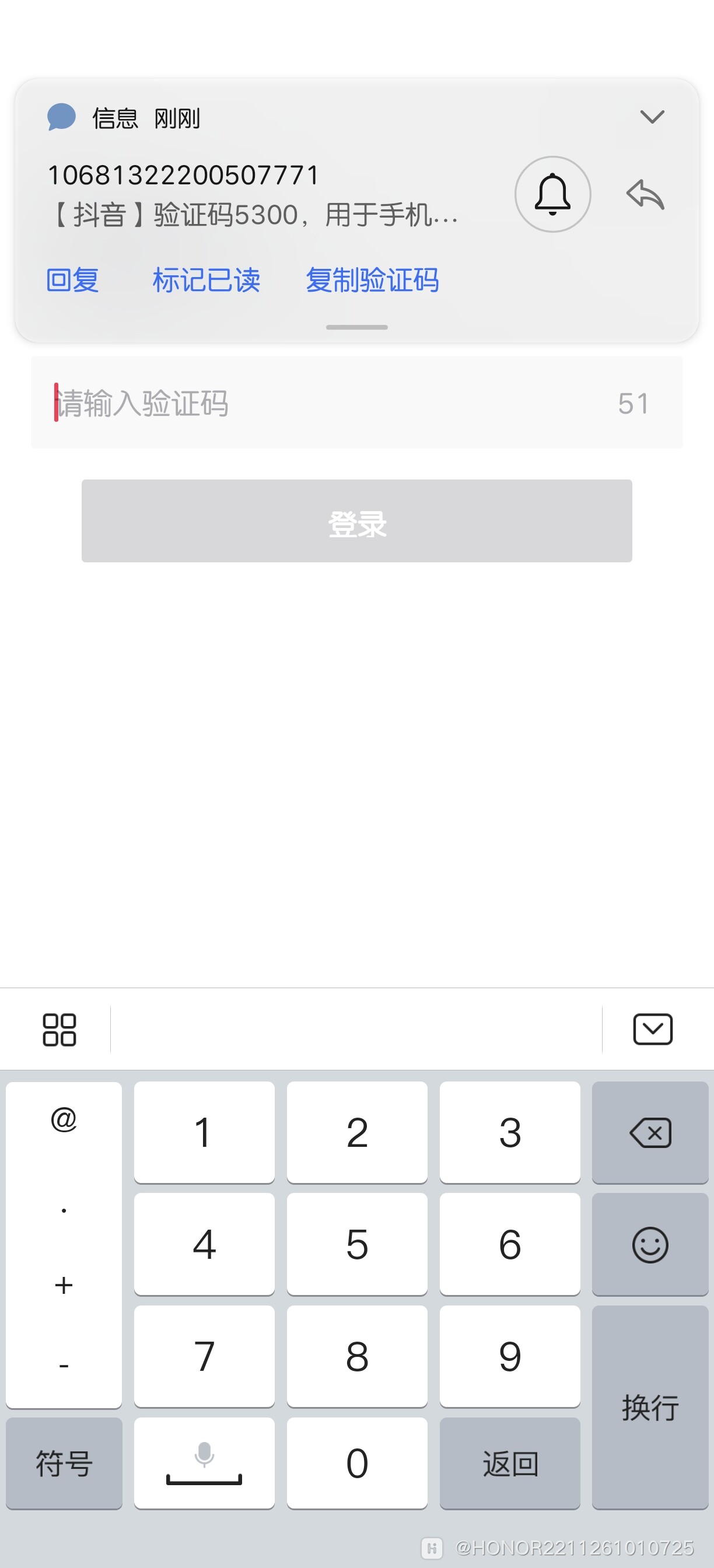
Task: Tap 复制验证码 to copy the verification code
Action: point(372,281)
